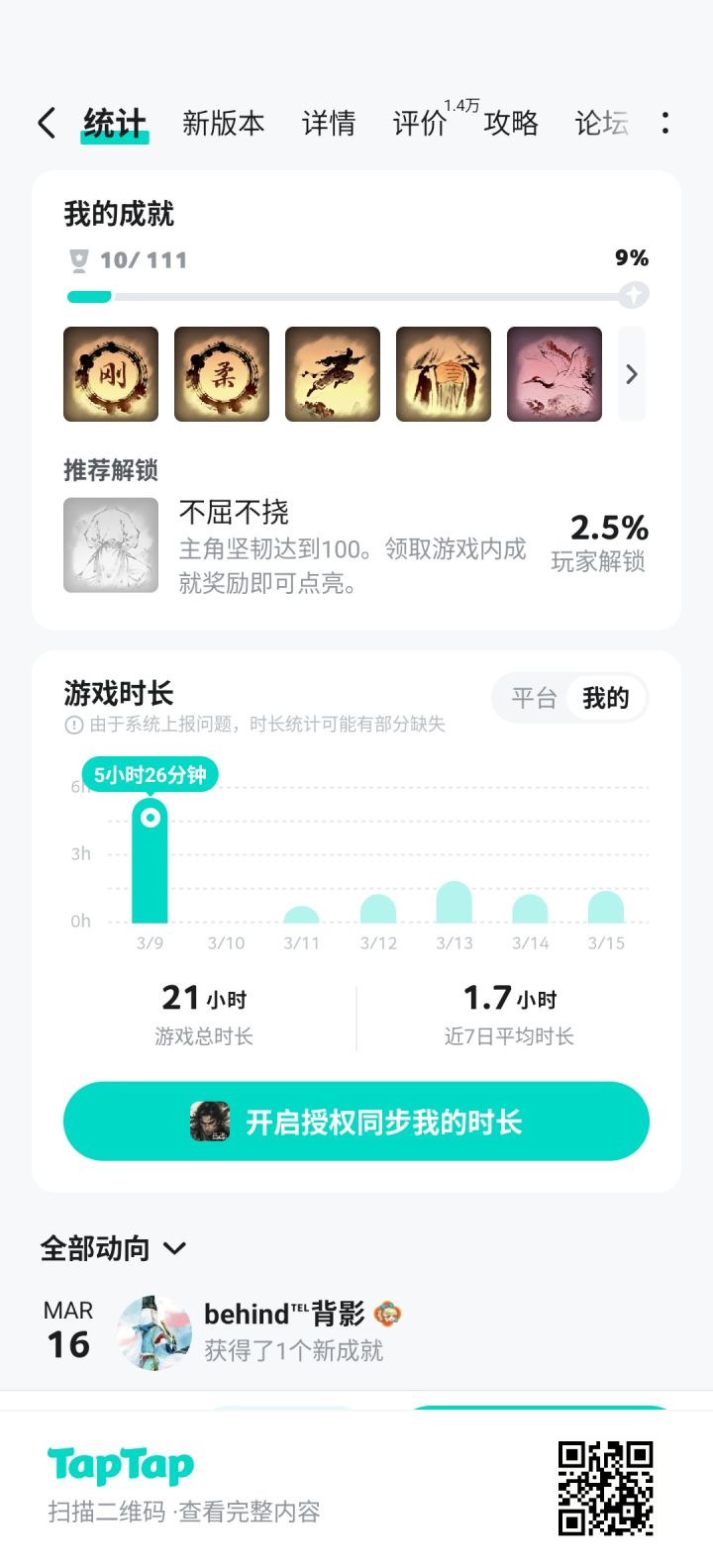Select the crane achievement badge
The height and width of the screenshot is (1568, 713).
point(554,374)
